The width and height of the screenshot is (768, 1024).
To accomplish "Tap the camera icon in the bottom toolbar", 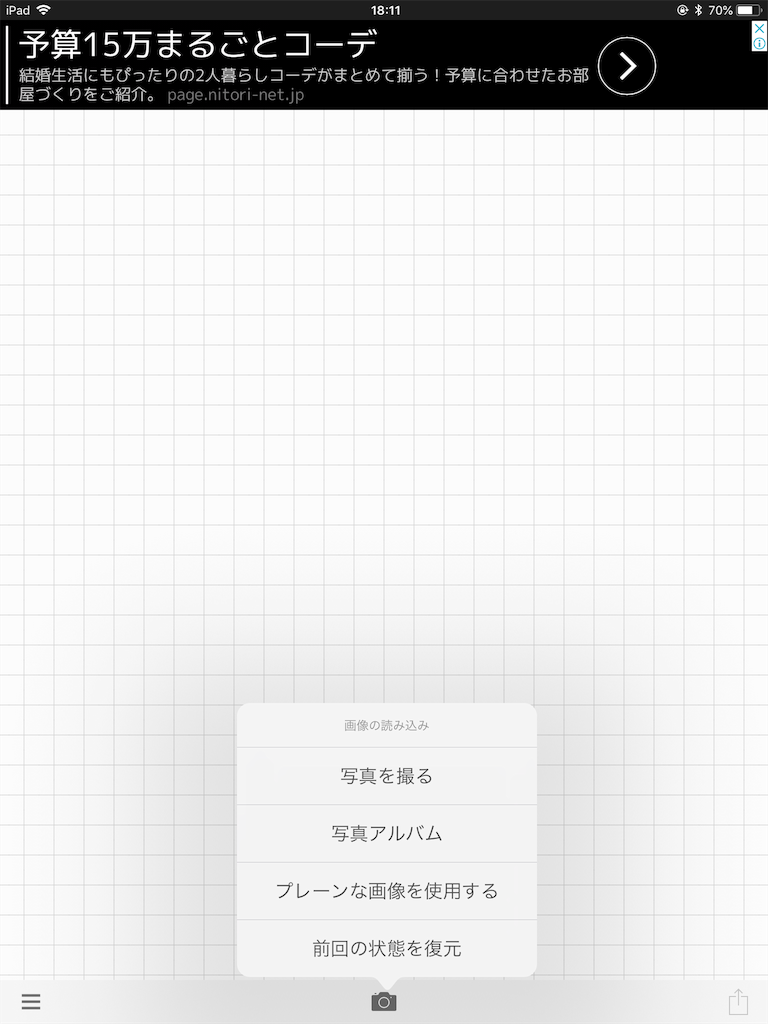I will pos(384,1000).
